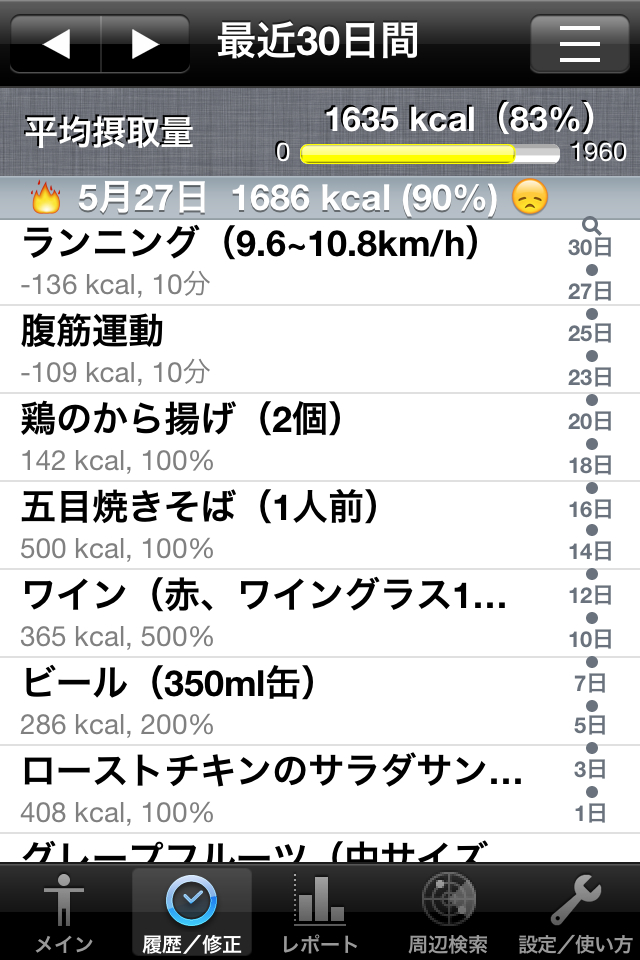
Task: Open the ローストチキンのサラダサン entry
Action: pyautogui.click(x=280, y=789)
